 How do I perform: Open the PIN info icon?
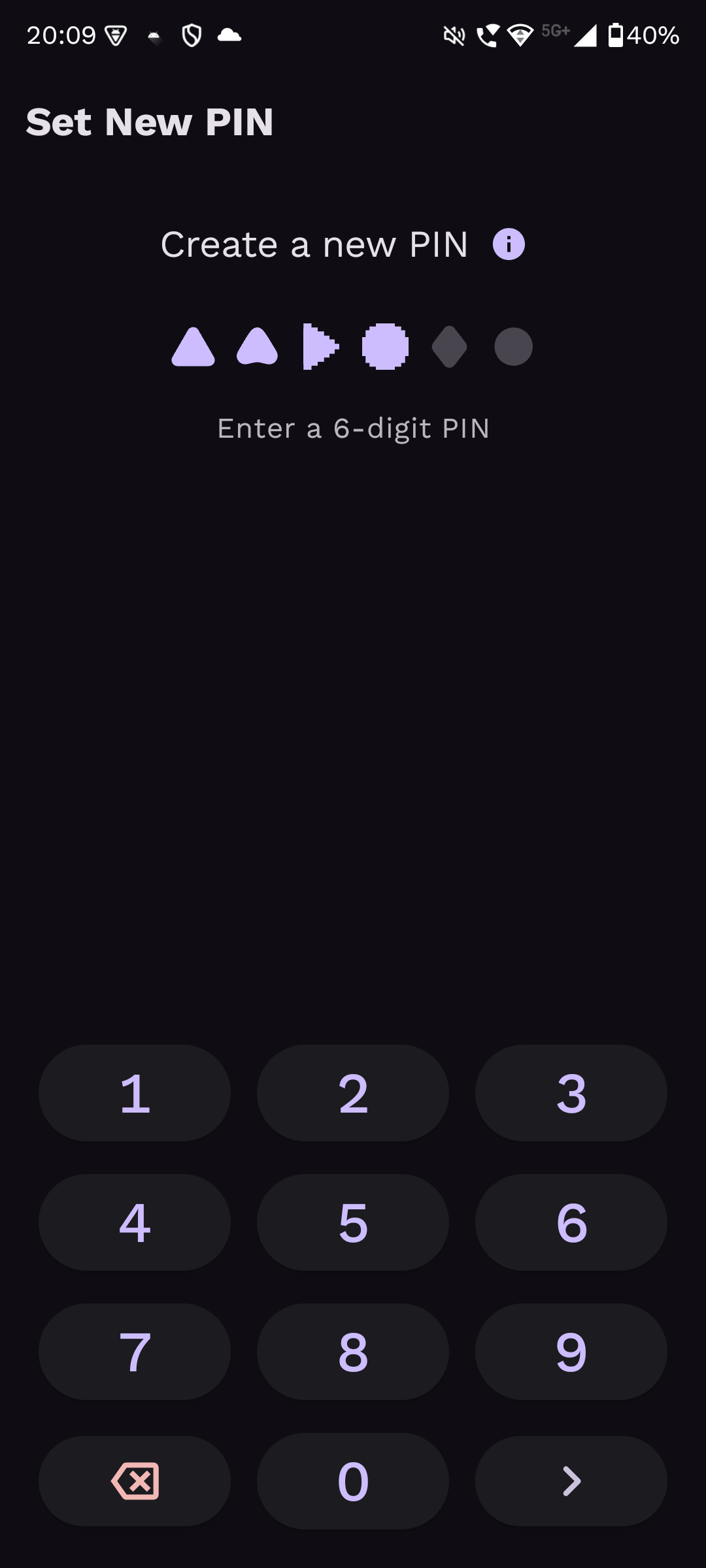(x=509, y=245)
